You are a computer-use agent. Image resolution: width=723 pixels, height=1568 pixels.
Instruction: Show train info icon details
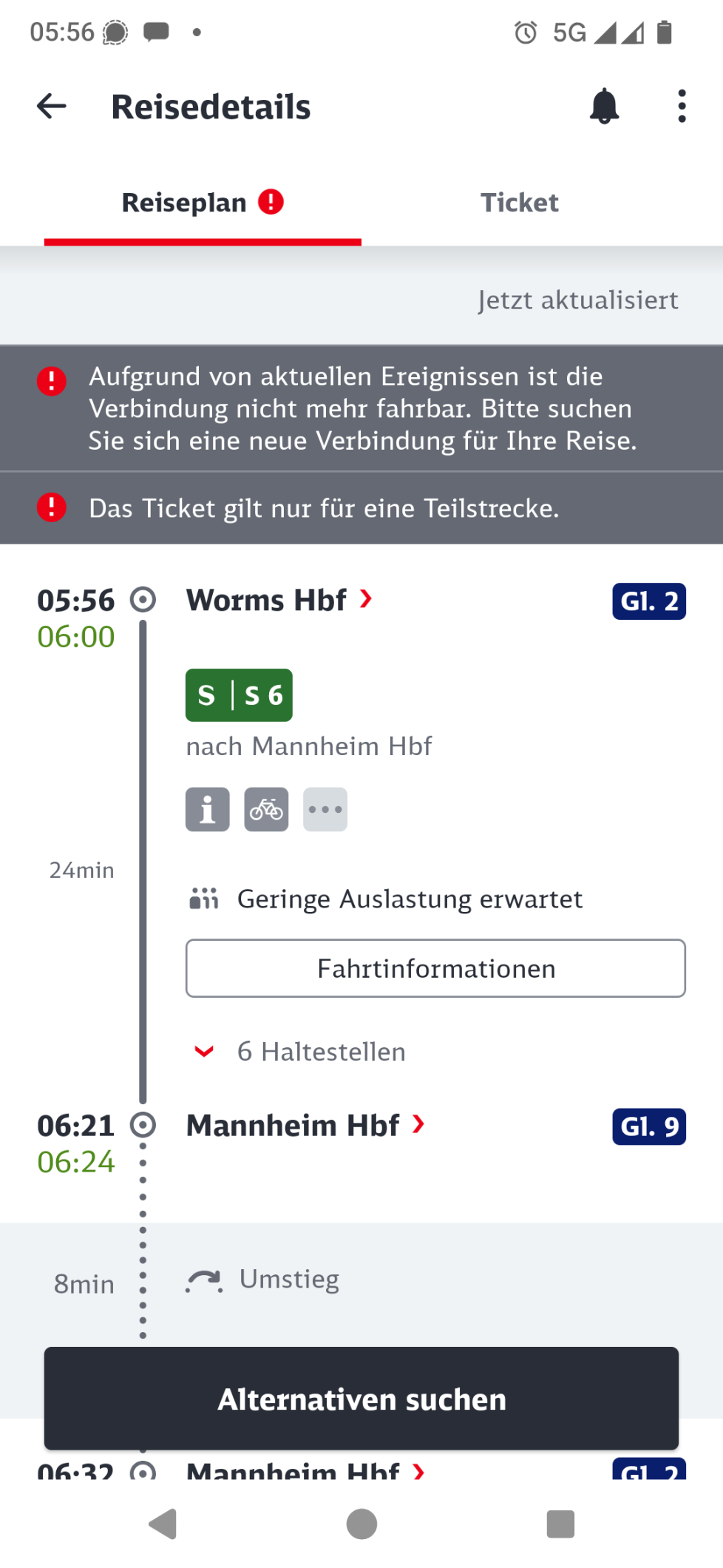(207, 809)
